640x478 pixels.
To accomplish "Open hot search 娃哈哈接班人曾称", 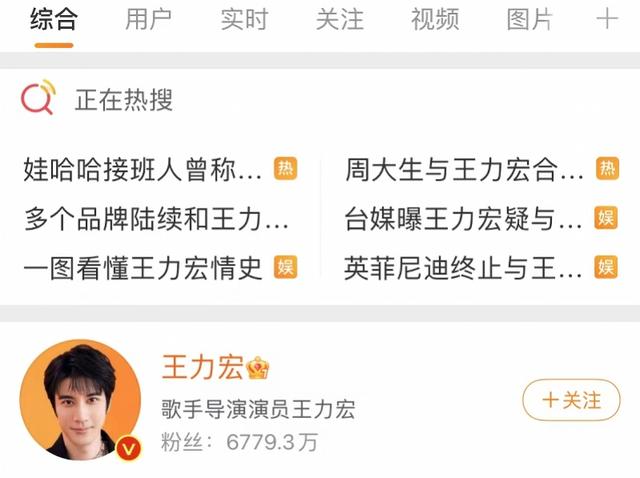I will 143,170.
